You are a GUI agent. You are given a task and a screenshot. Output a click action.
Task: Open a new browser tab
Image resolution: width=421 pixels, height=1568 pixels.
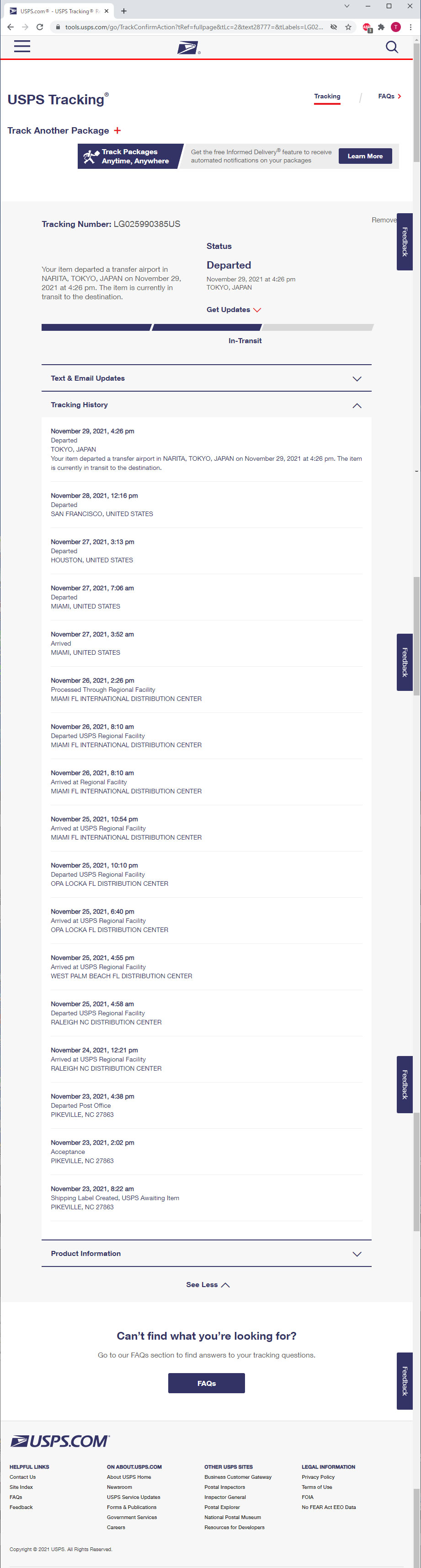pos(123,11)
